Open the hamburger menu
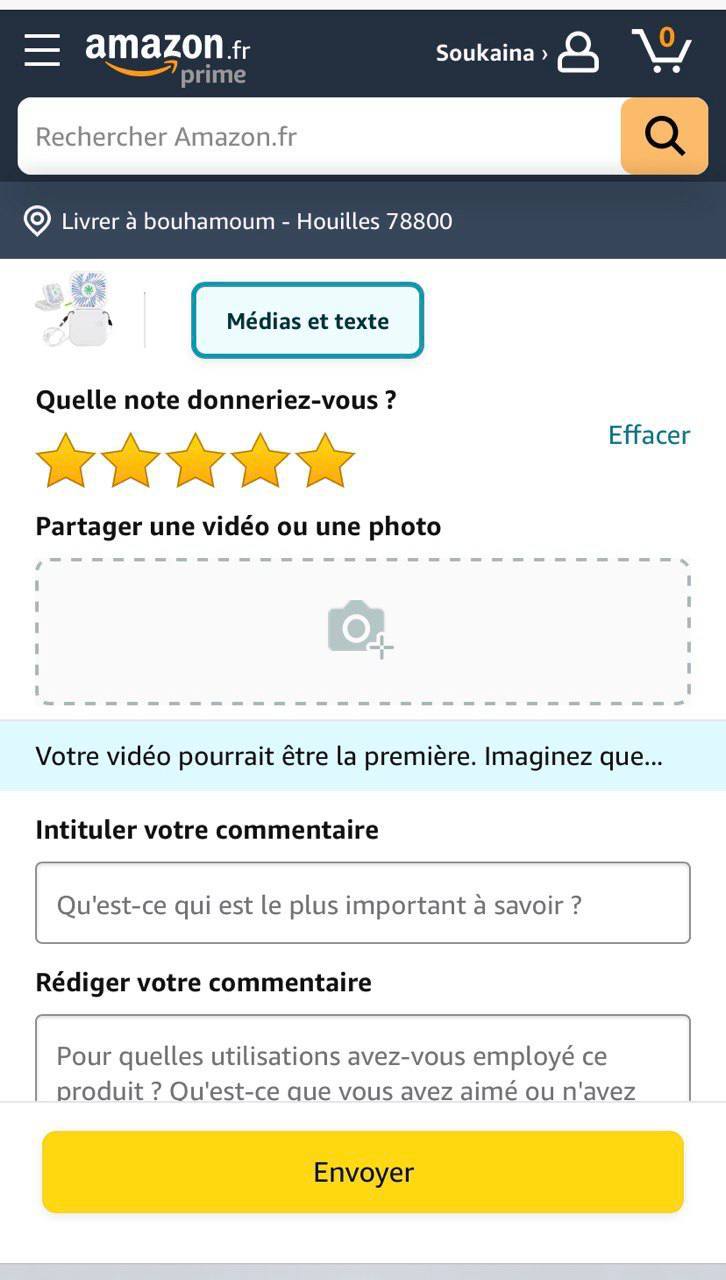The width and height of the screenshot is (726, 1280). 42,50
